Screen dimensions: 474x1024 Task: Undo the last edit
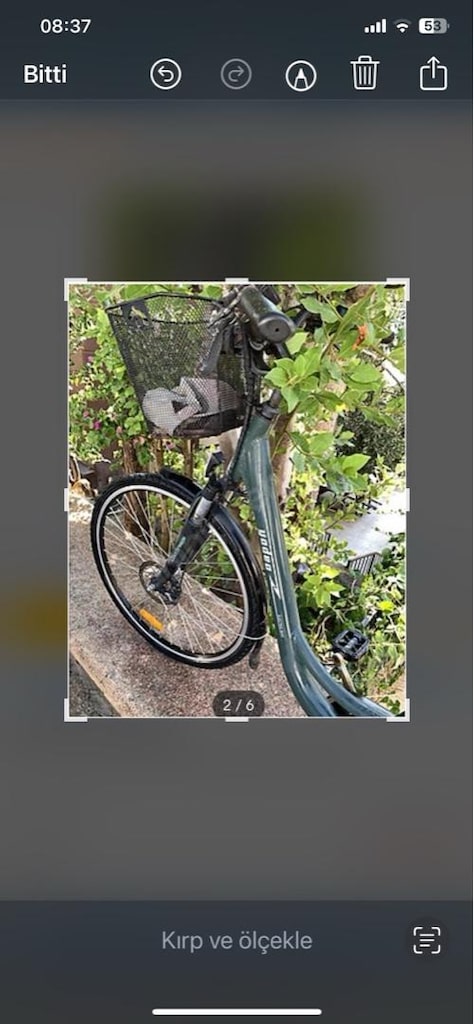click(166, 74)
